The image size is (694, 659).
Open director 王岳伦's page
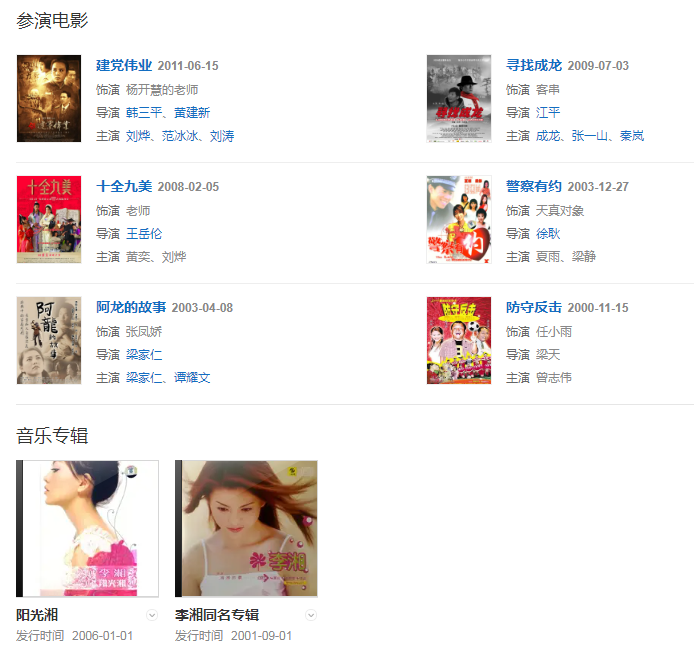[144, 234]
